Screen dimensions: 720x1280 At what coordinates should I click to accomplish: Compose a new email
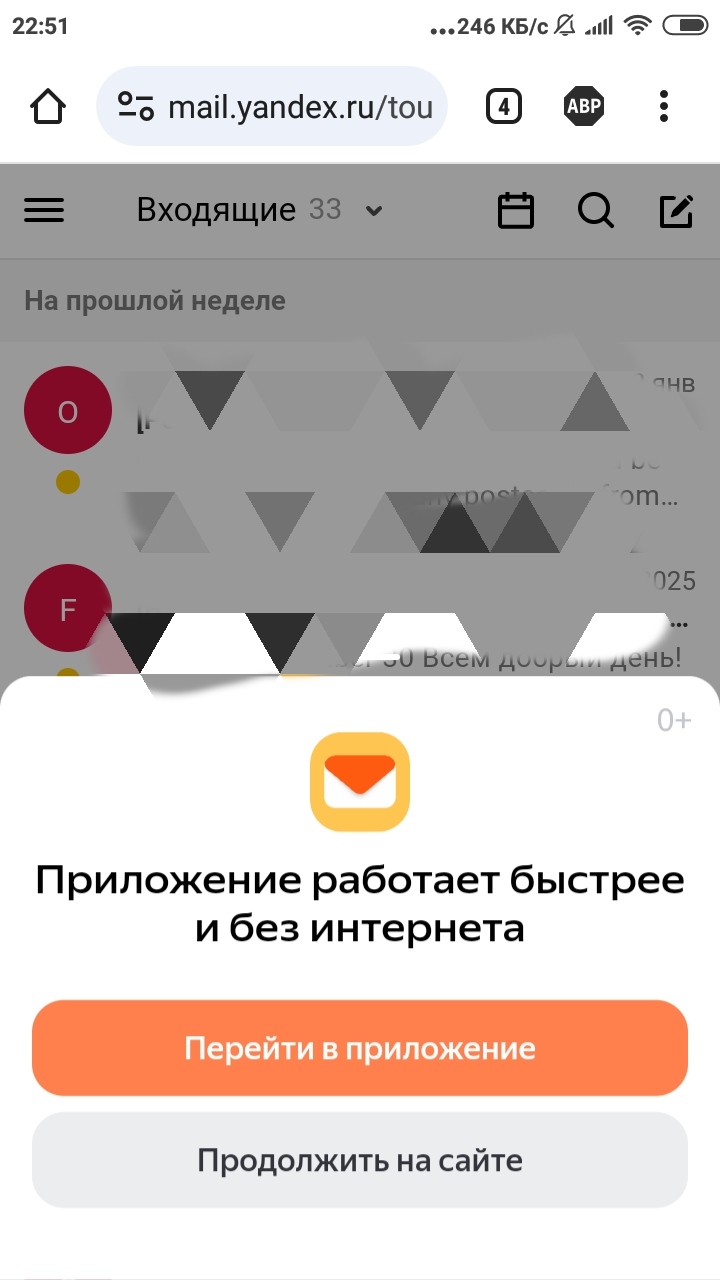click(676, 210)
